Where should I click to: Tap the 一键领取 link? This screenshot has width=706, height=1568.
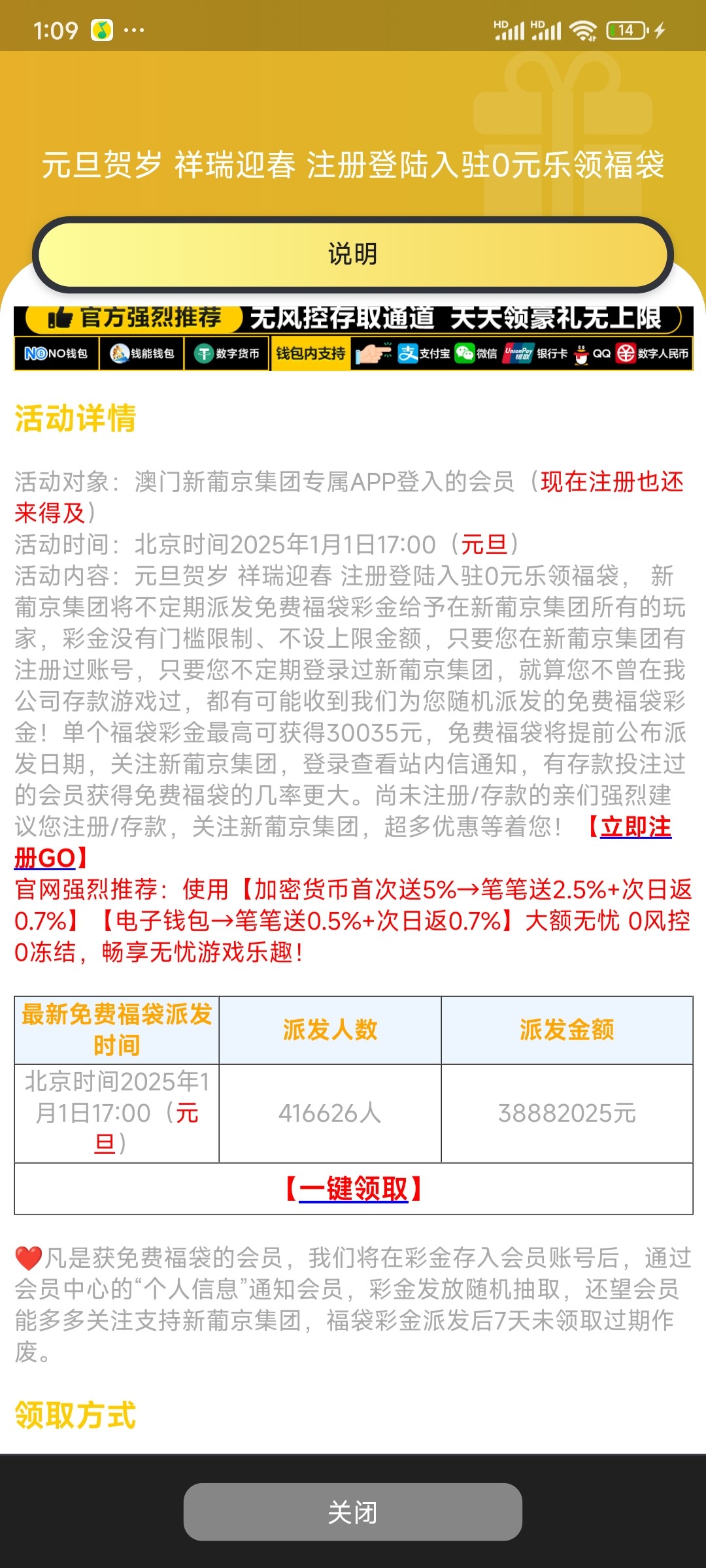tap(354, 1188)
